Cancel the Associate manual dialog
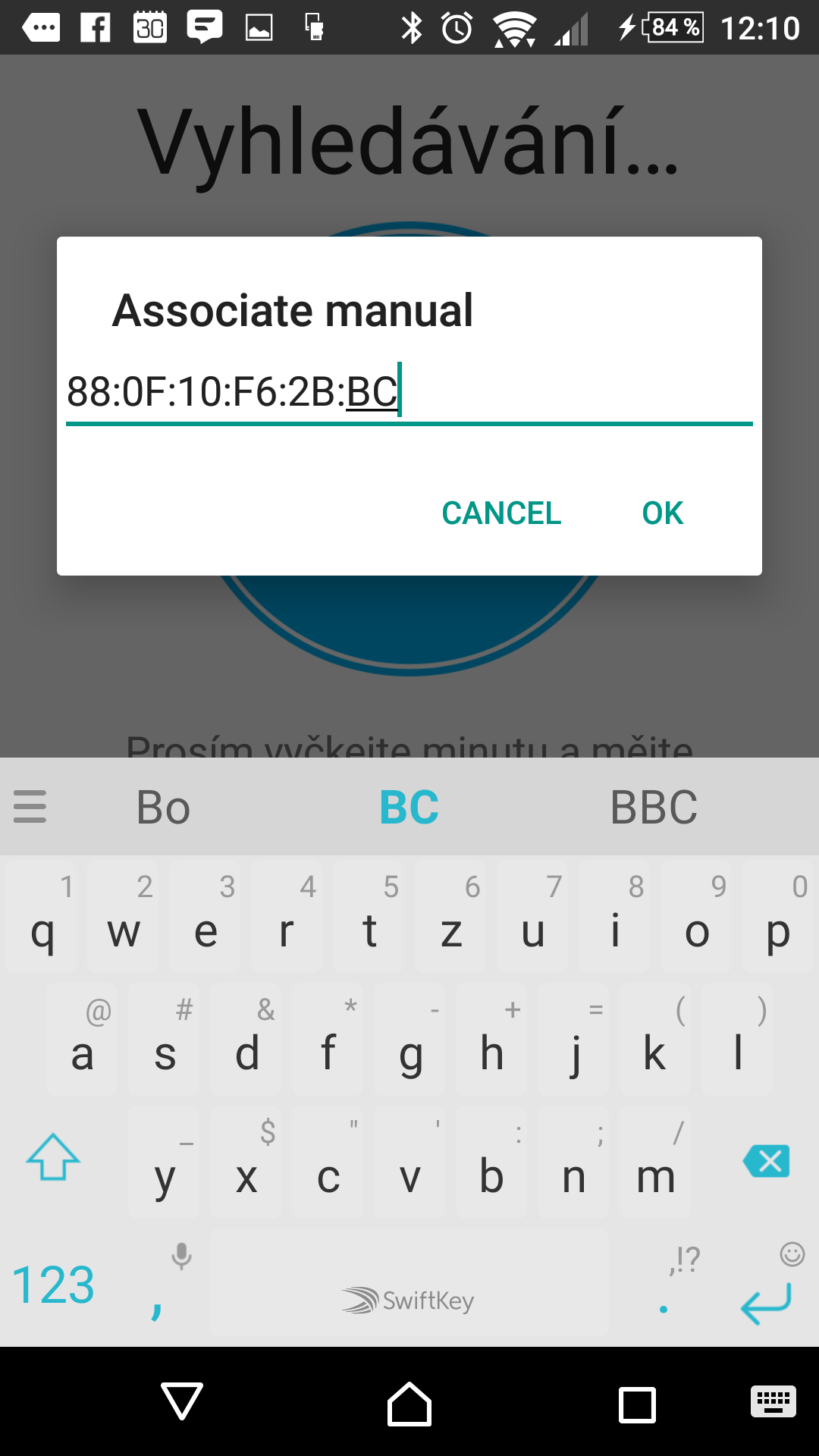819x1456 pixels. (501, 513)
